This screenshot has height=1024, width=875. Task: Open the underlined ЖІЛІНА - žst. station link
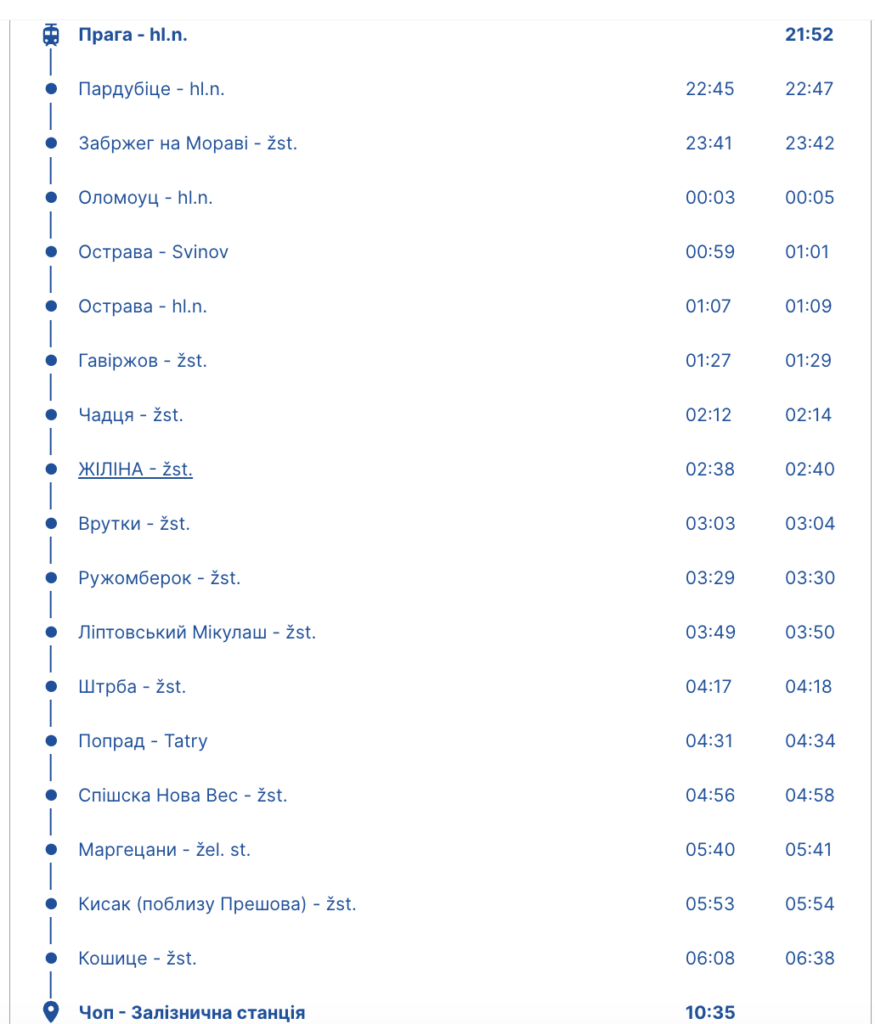pos(135,469)
